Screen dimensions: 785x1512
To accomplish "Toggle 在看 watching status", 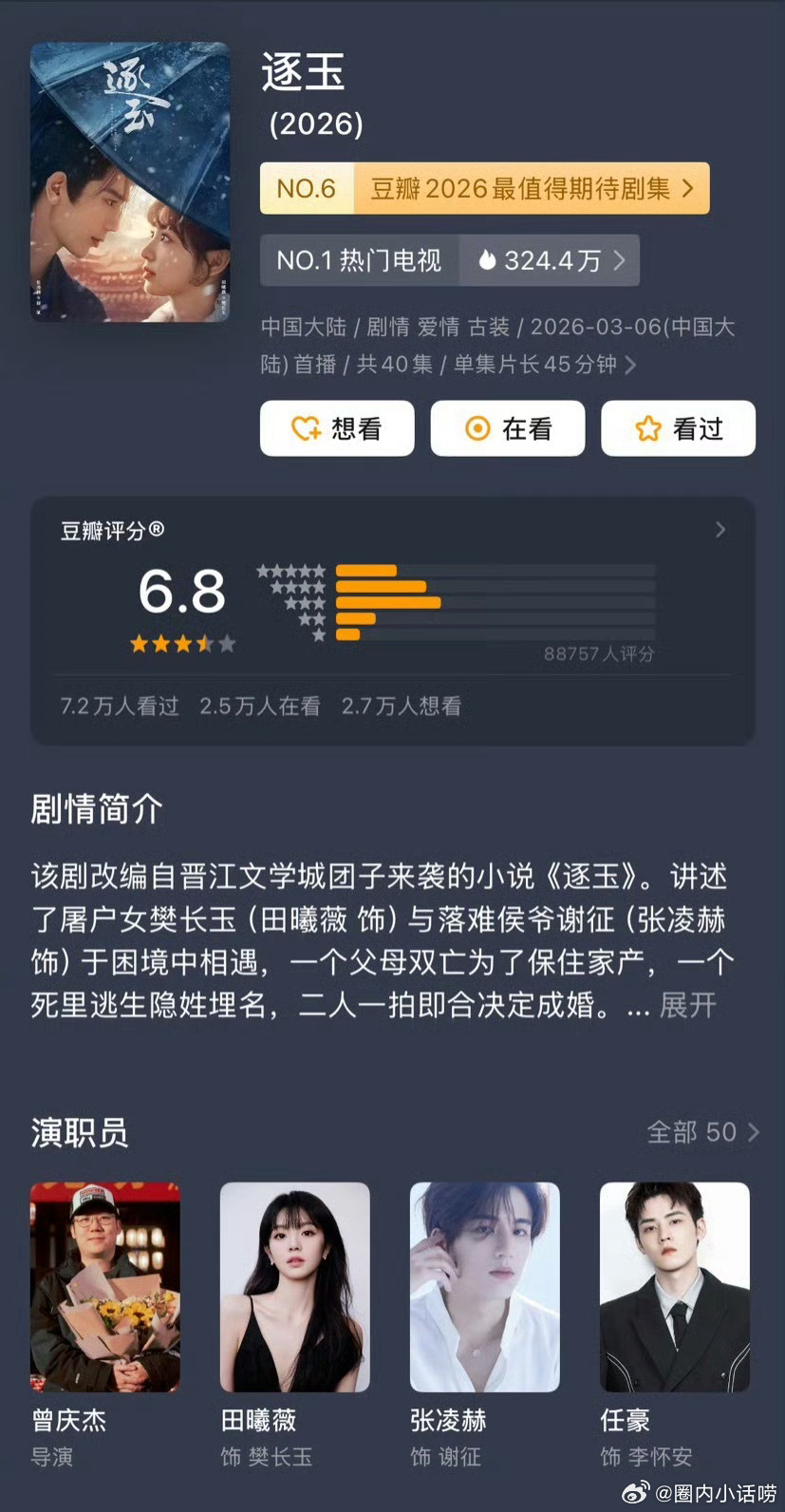I will click(x=507, y=428).
